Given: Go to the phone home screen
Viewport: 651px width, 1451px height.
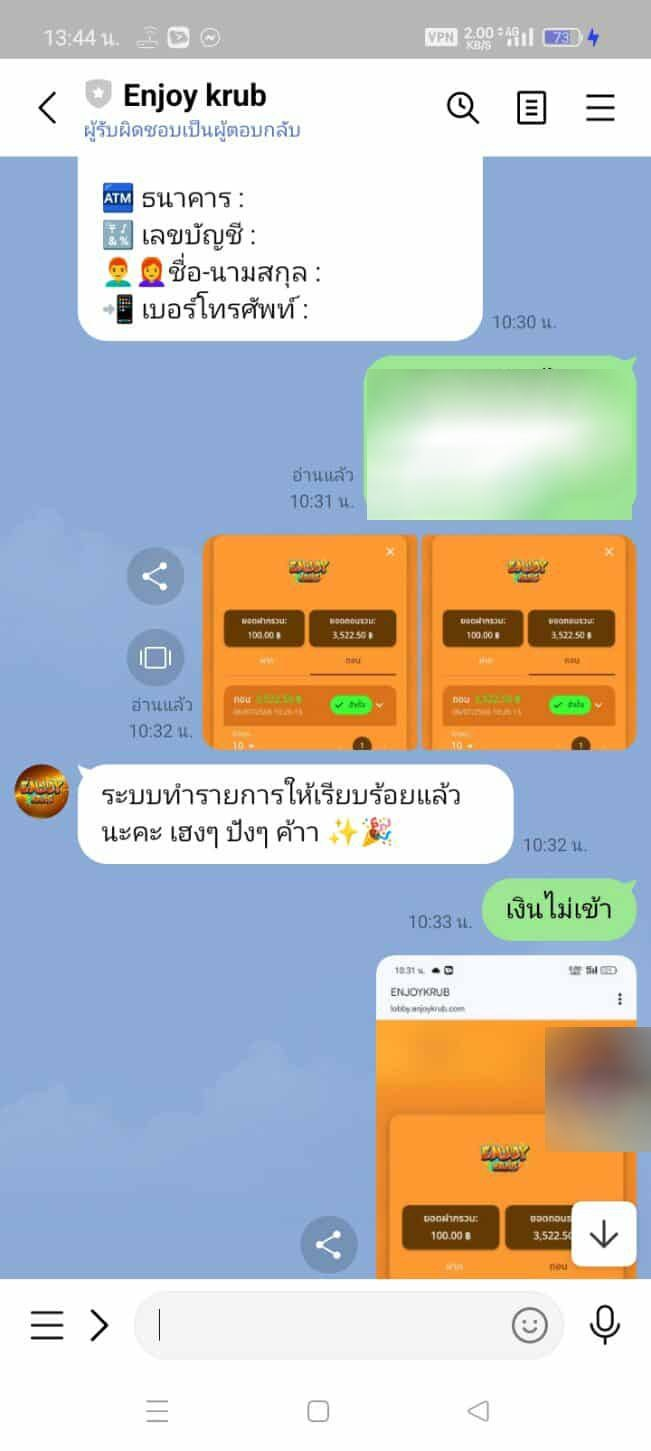Looking at the screenshot, I should click(318, 1411).
